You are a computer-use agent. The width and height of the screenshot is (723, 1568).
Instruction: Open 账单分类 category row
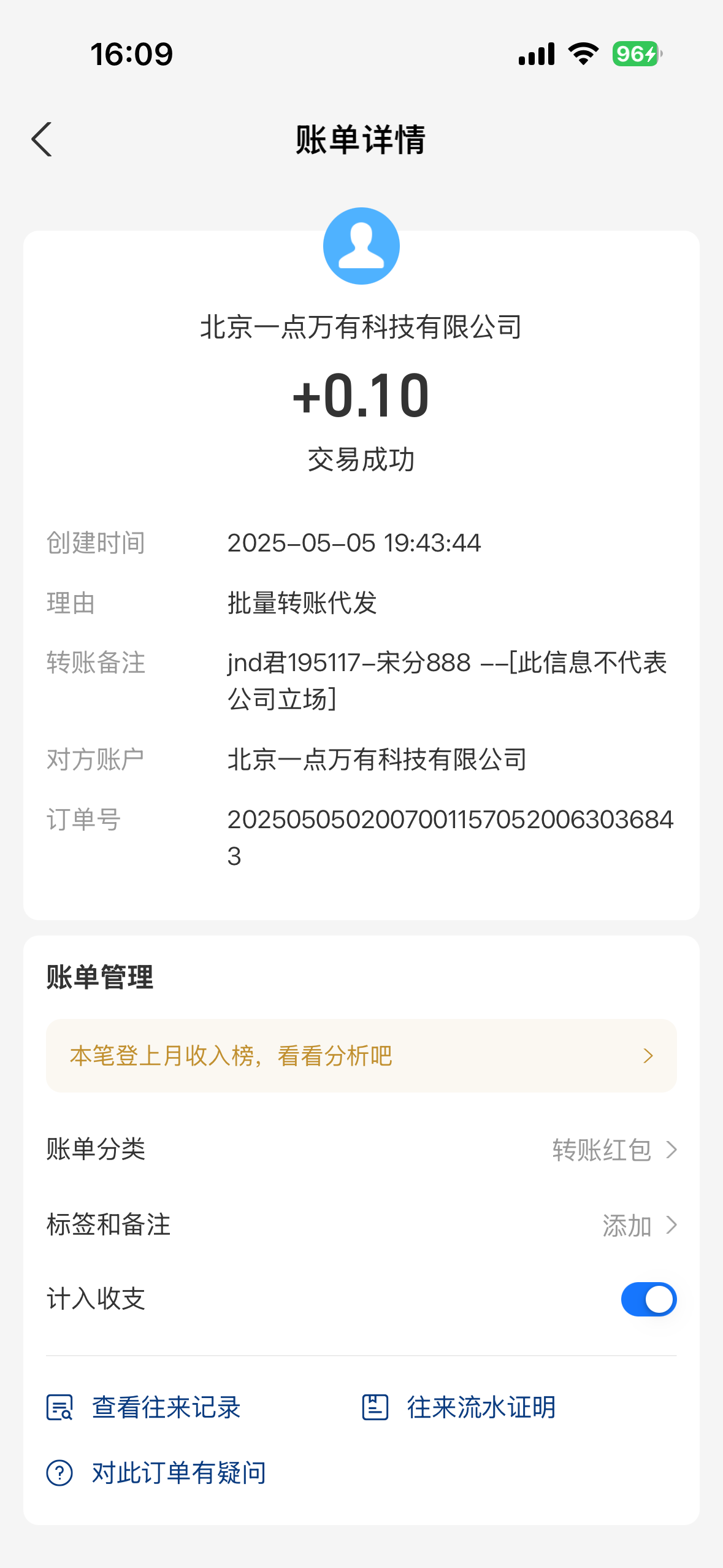click(x=361, y=1150)
